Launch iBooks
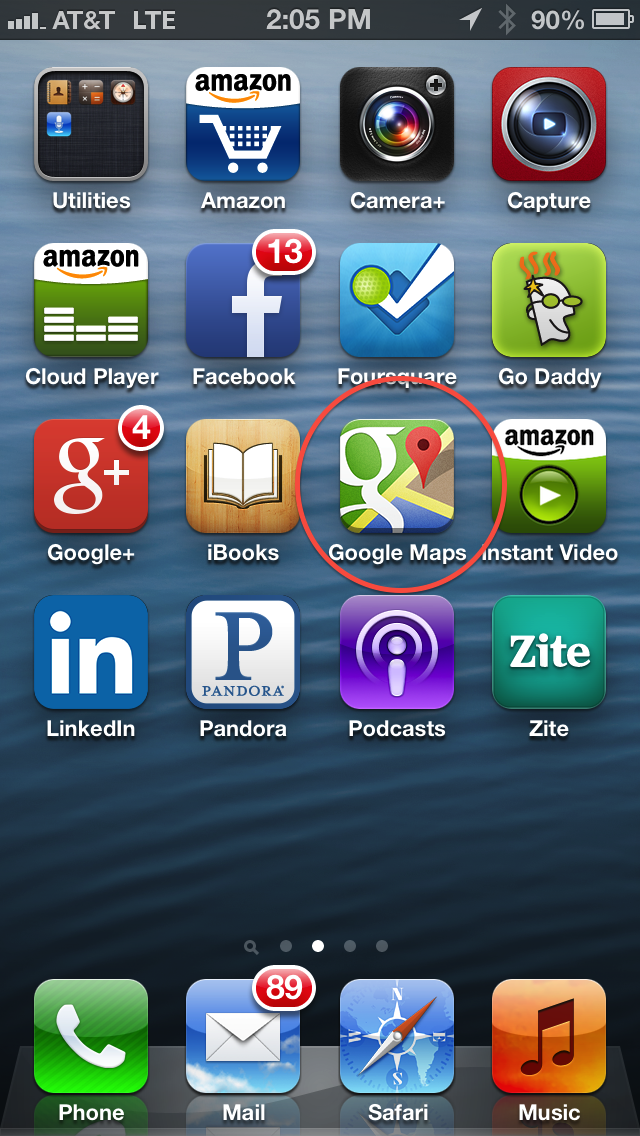 tap(243, 476)
